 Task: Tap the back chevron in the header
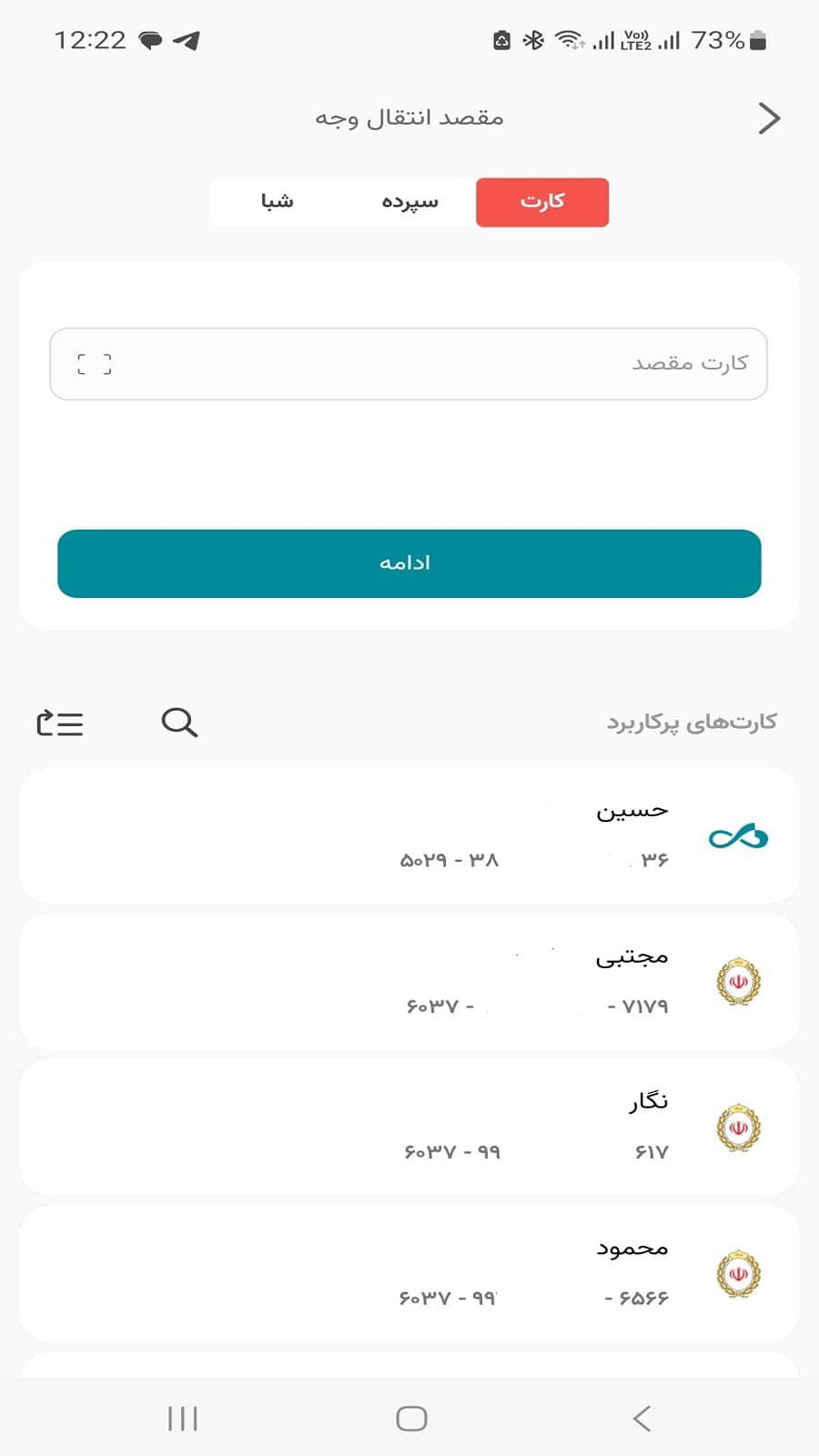click(x=769, y=118)
